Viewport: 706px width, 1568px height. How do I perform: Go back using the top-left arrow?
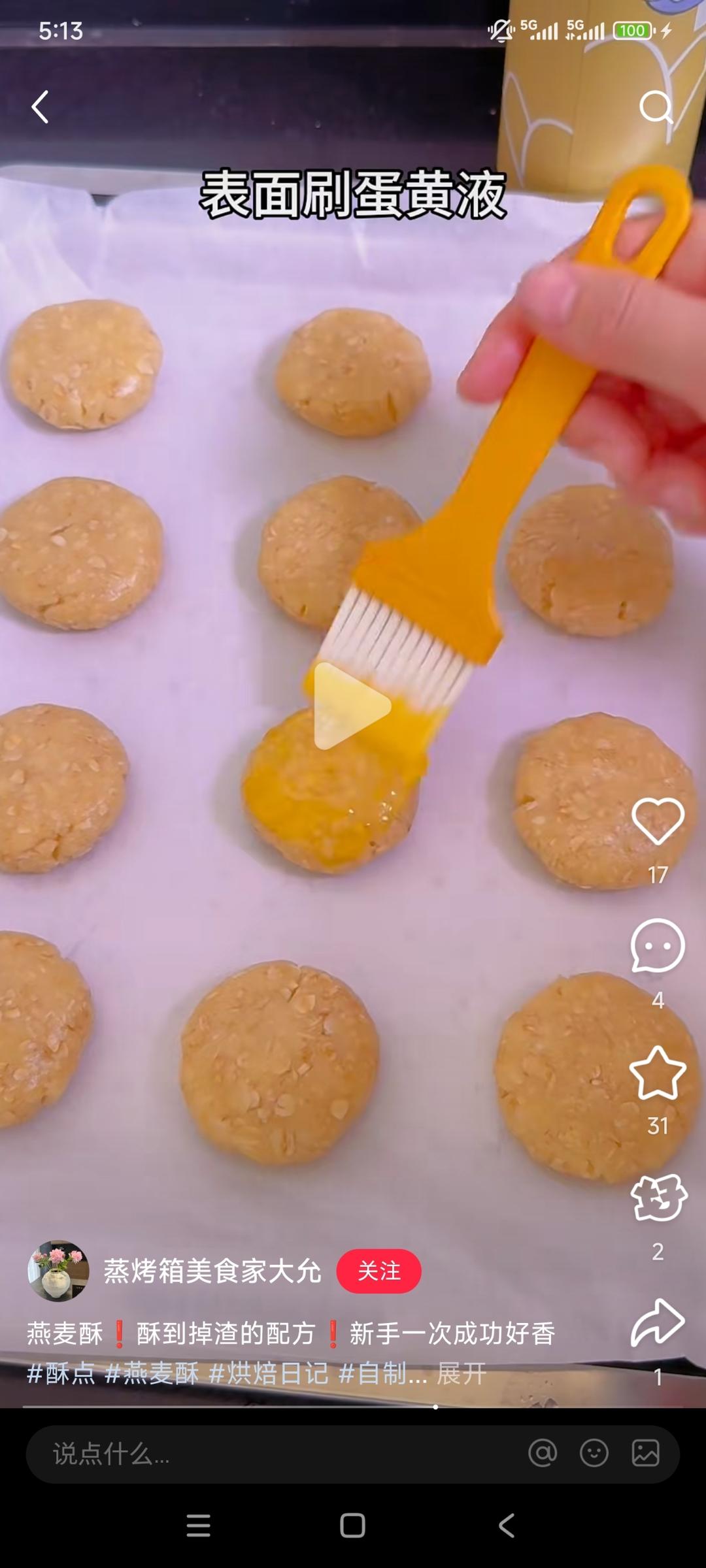coord(41,107)
